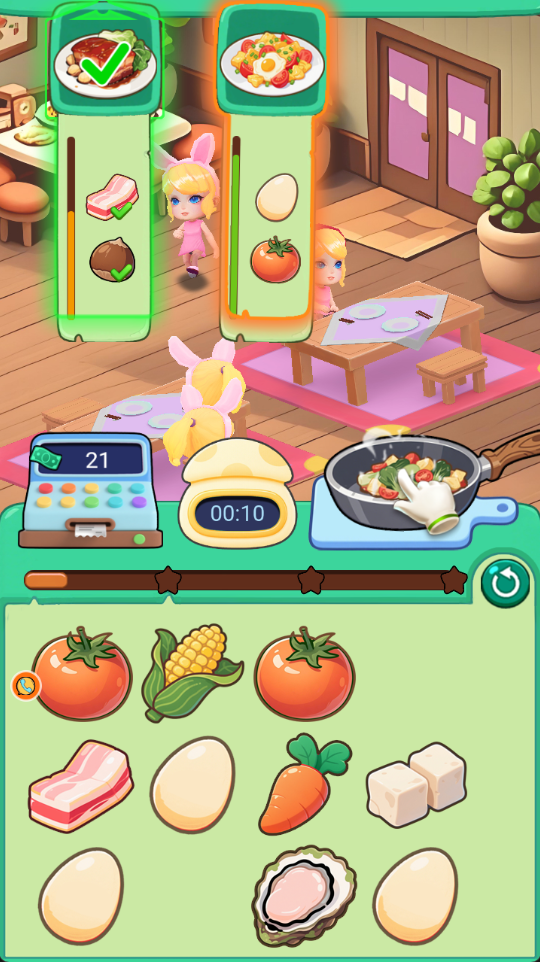Tap the orange phone badge icon
The height and width of the screenshot is (962, 540).
pyautogui.click(x=26, y=686)
